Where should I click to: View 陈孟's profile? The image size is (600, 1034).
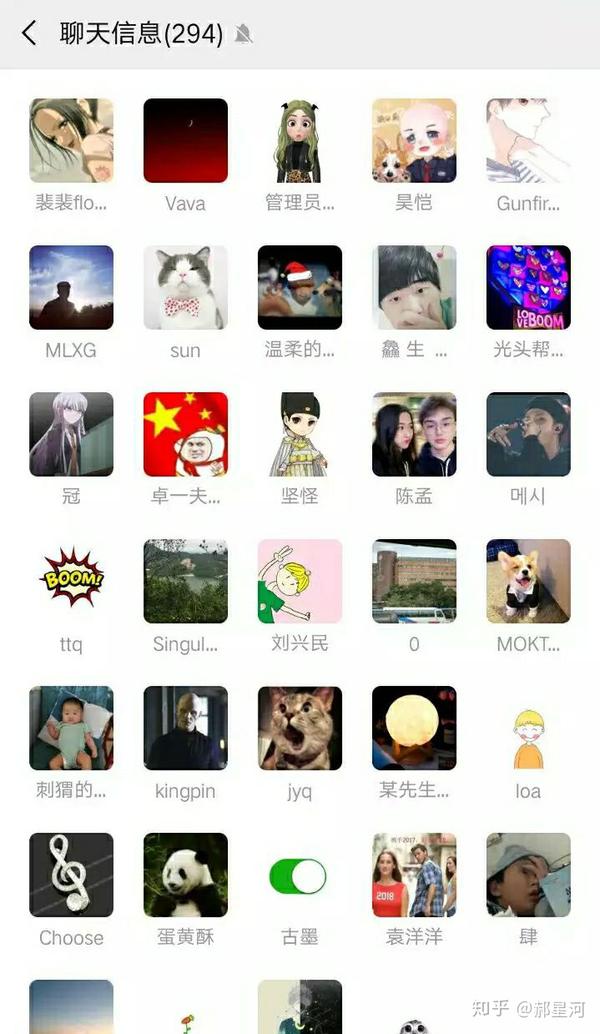pos(414,435)
